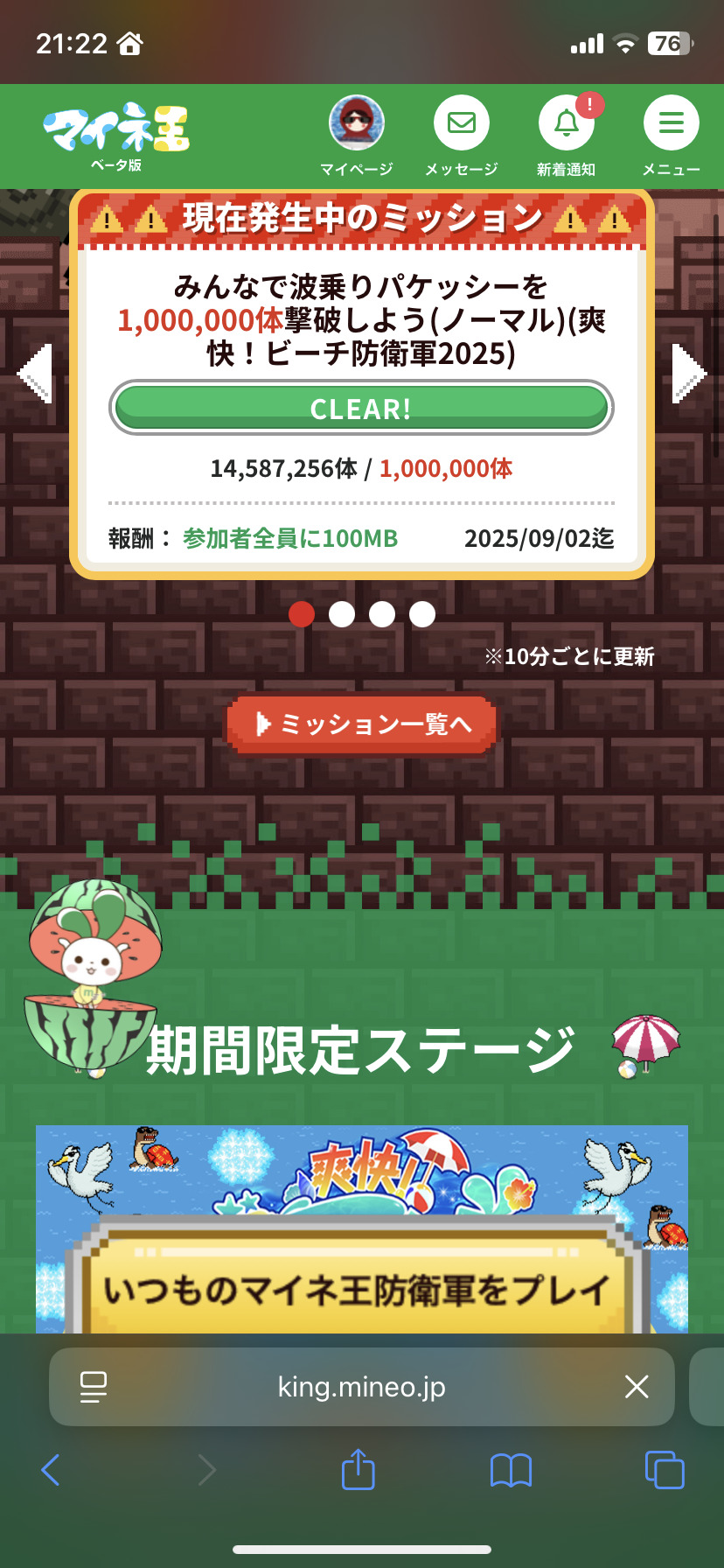Show previous mission with left arrow
This screenshot has height=1568, width=724.
click(x=36, y=374)
